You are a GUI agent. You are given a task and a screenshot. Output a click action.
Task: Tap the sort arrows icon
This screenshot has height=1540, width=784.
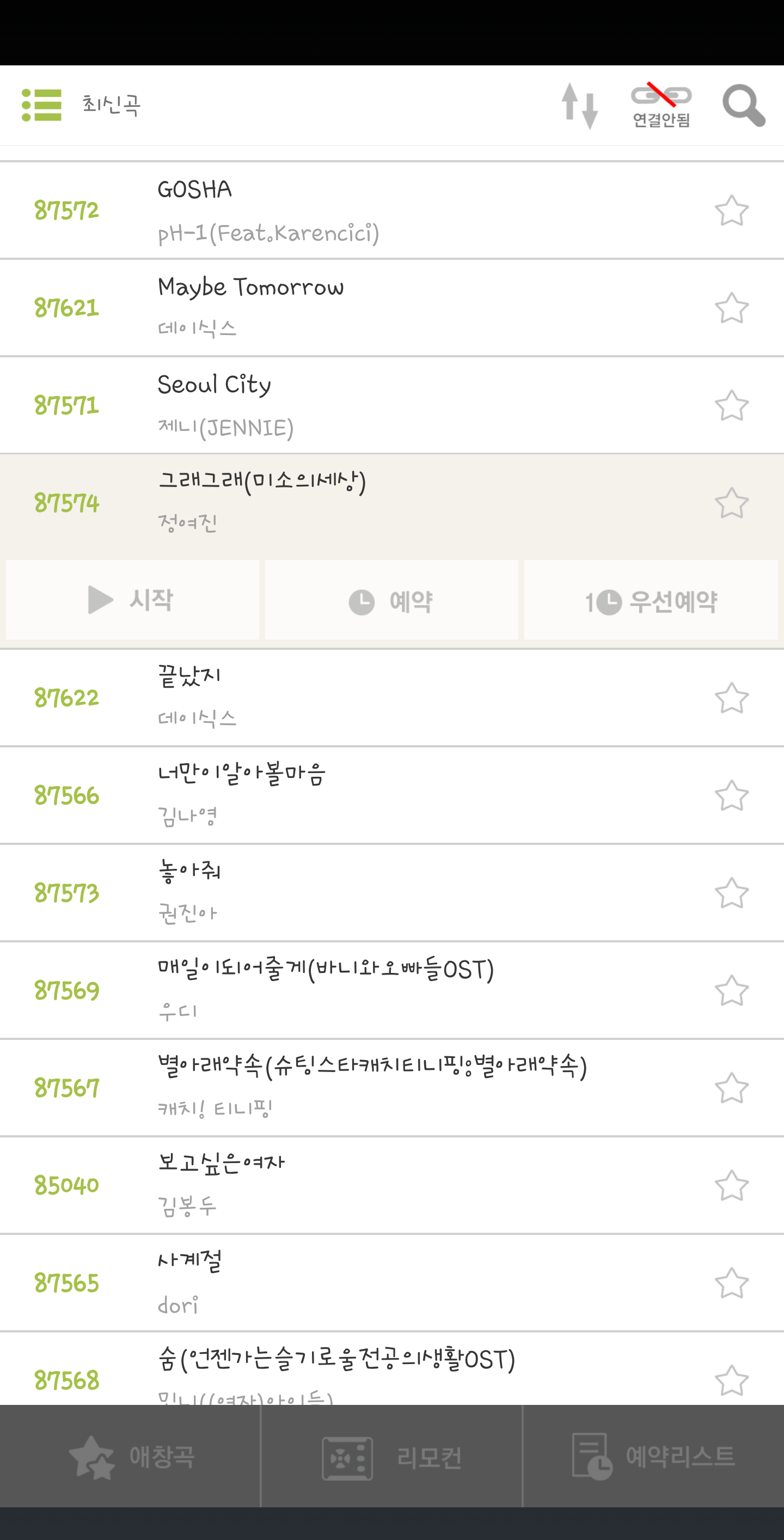(580, 106)
